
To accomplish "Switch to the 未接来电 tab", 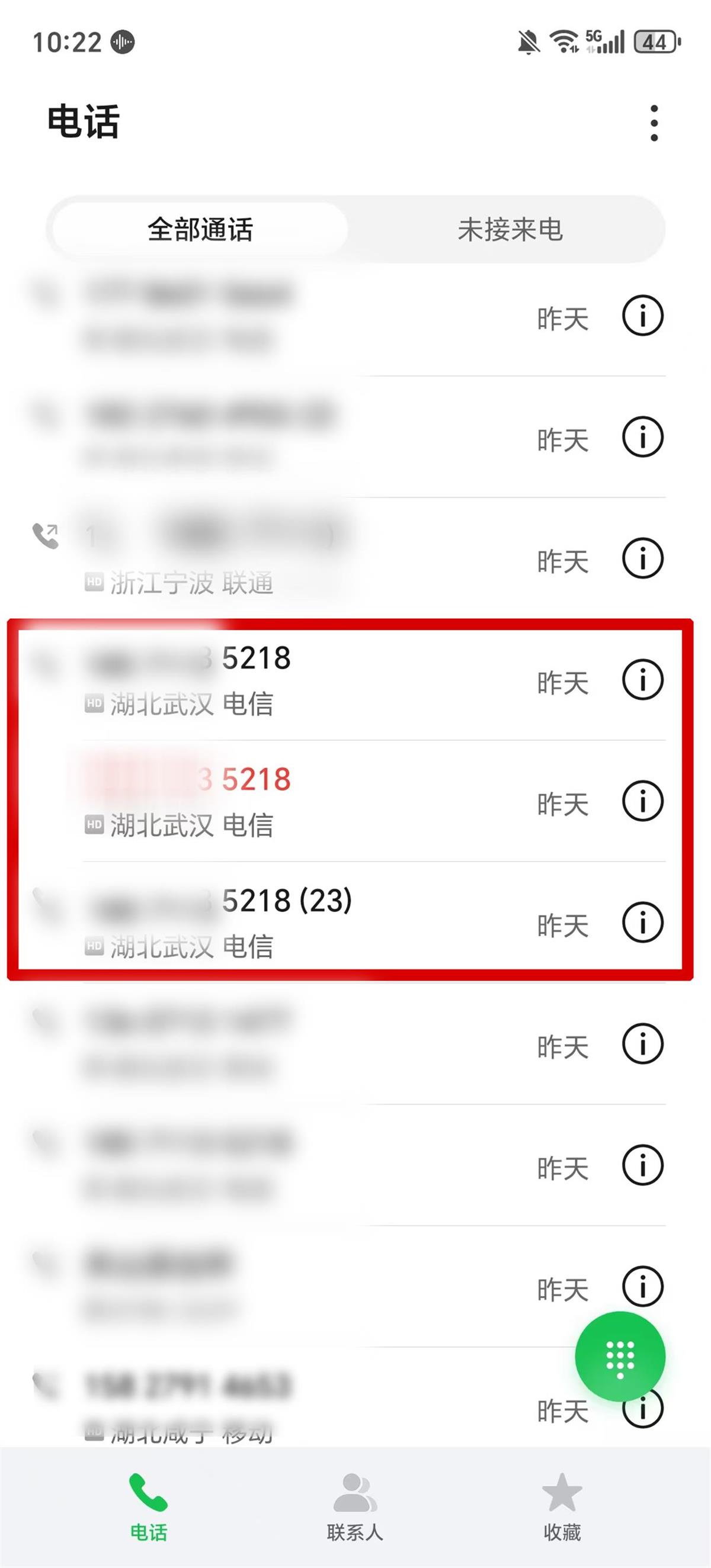I will (x=510, y=230).
